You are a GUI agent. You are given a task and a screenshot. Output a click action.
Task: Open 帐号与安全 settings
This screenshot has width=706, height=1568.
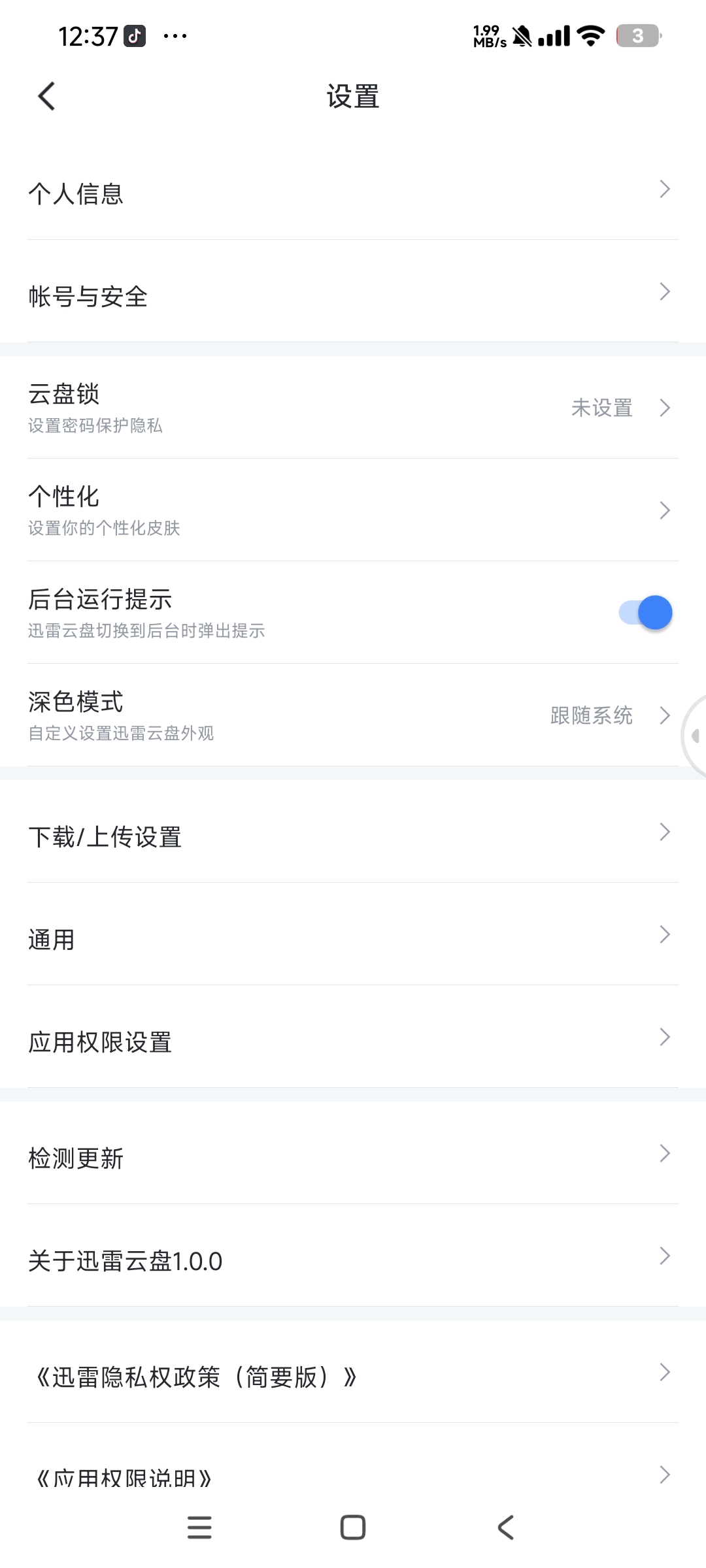tap(353, 295)
